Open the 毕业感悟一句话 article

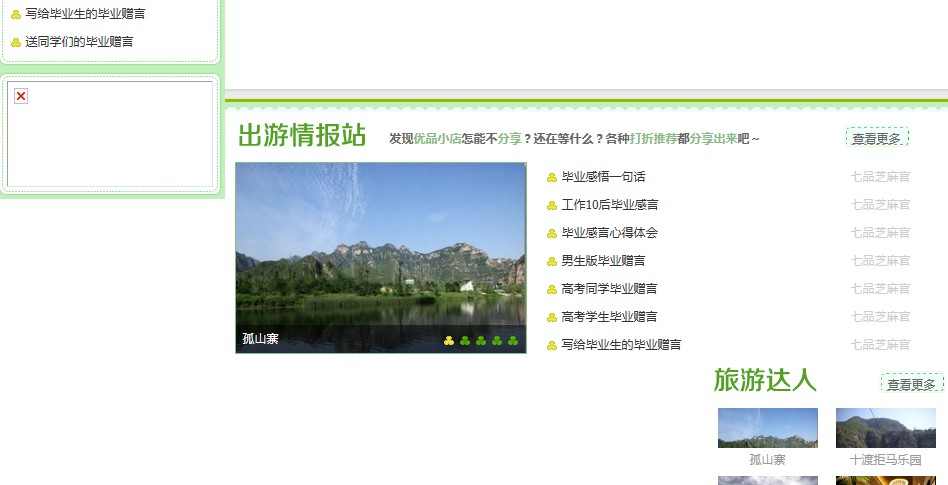(603, 177)
